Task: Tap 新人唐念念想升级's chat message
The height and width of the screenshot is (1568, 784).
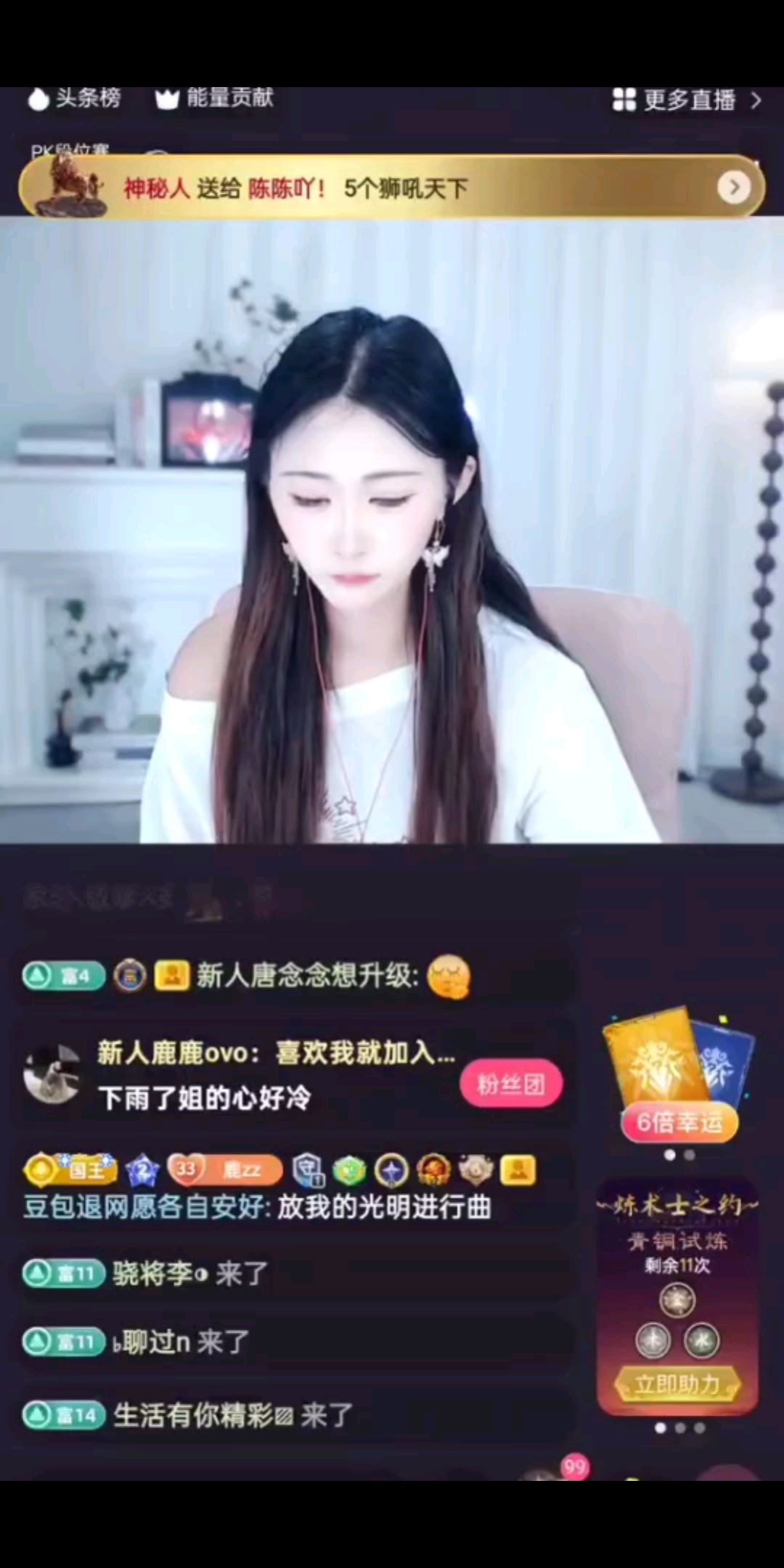Action: [305, 976]
